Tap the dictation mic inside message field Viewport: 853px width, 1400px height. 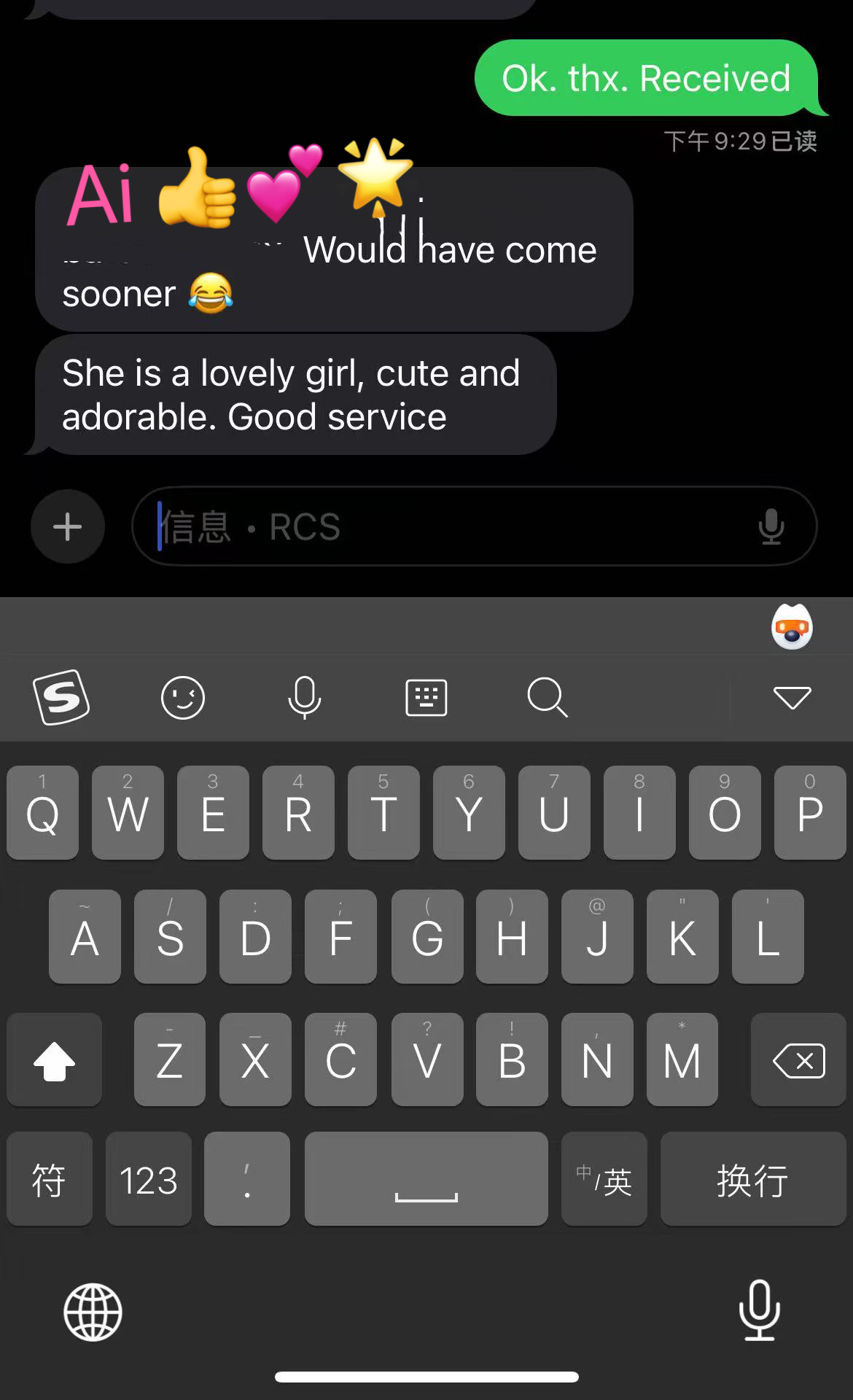(771, 526)
